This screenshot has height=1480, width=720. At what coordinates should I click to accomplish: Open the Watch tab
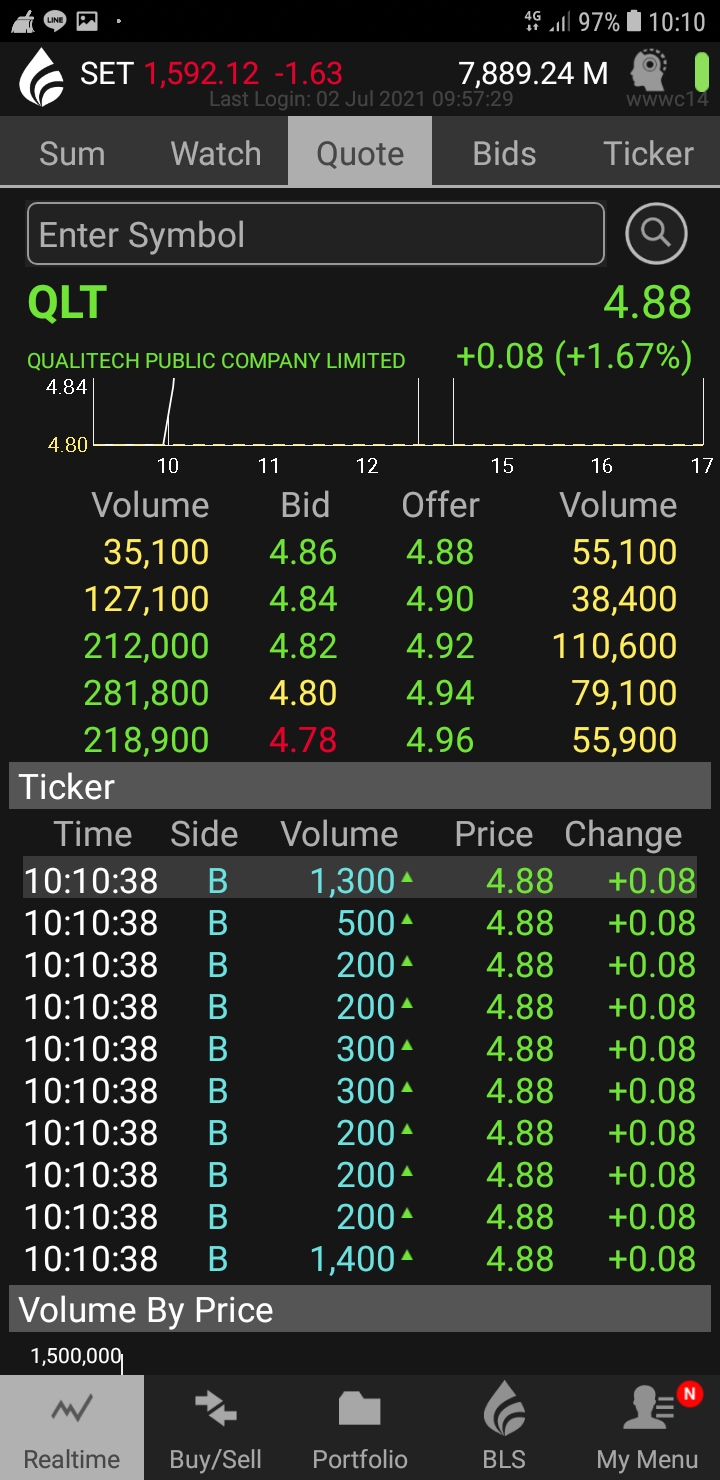(x=216, y=153)
